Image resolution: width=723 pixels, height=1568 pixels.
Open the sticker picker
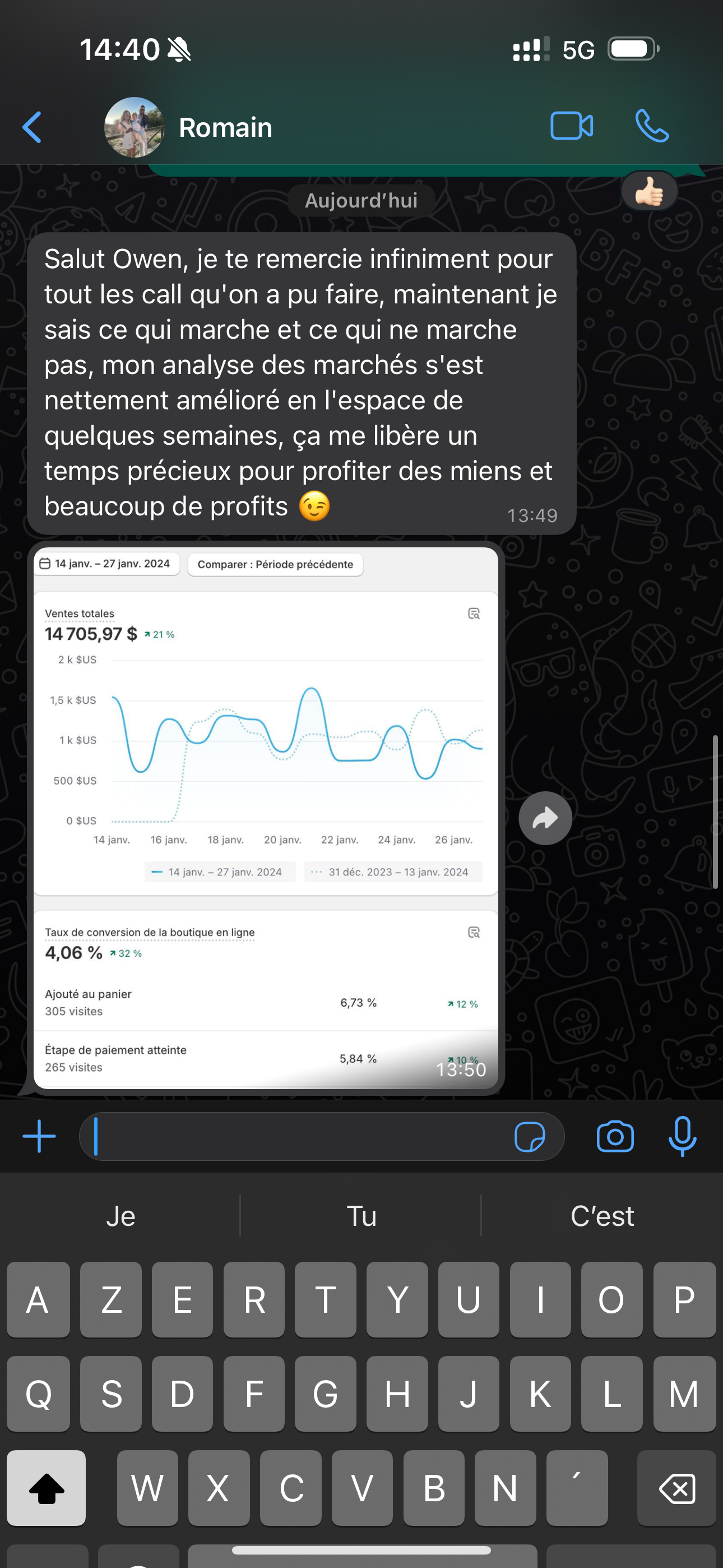(530, 1136)
